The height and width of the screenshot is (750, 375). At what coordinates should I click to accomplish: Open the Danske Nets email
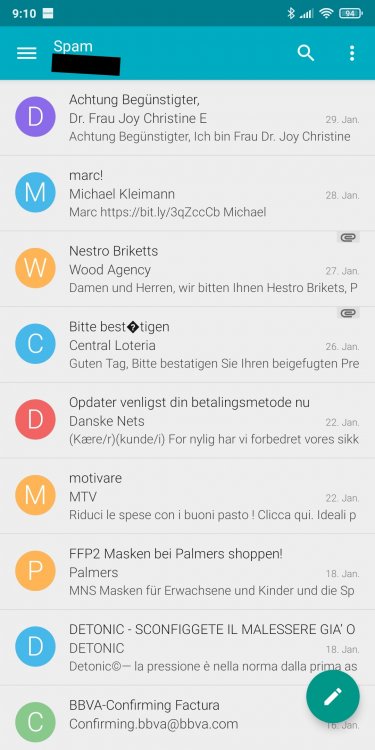tap(188, 420)
